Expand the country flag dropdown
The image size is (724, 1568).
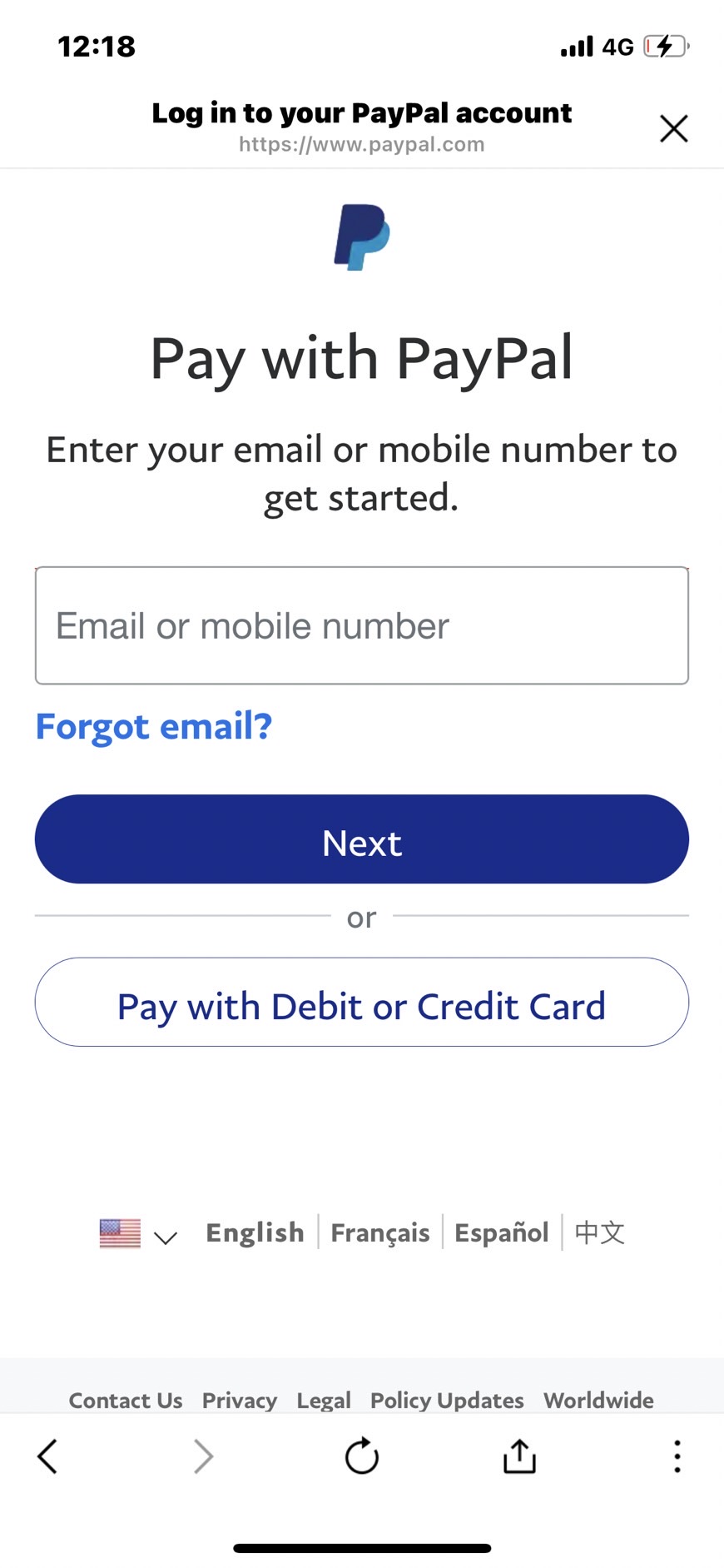138,1233
